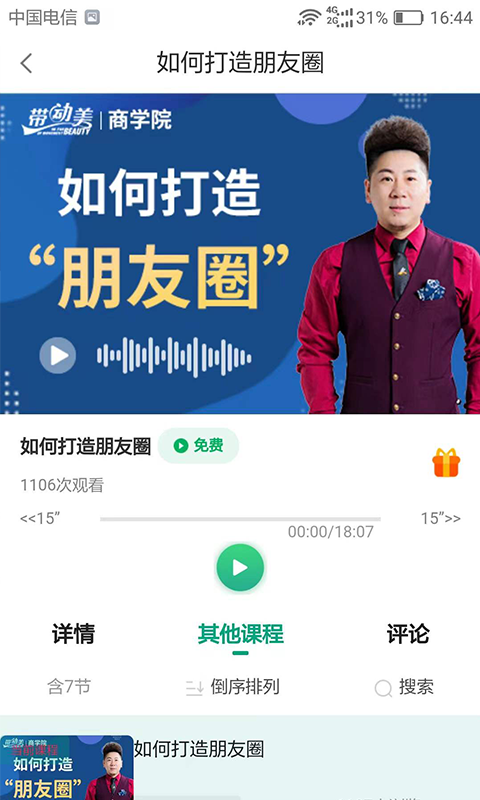Go back using the top-left arrow
This screenshot has height=800, width=480.
pyautogui.click(x=27, y=63)
